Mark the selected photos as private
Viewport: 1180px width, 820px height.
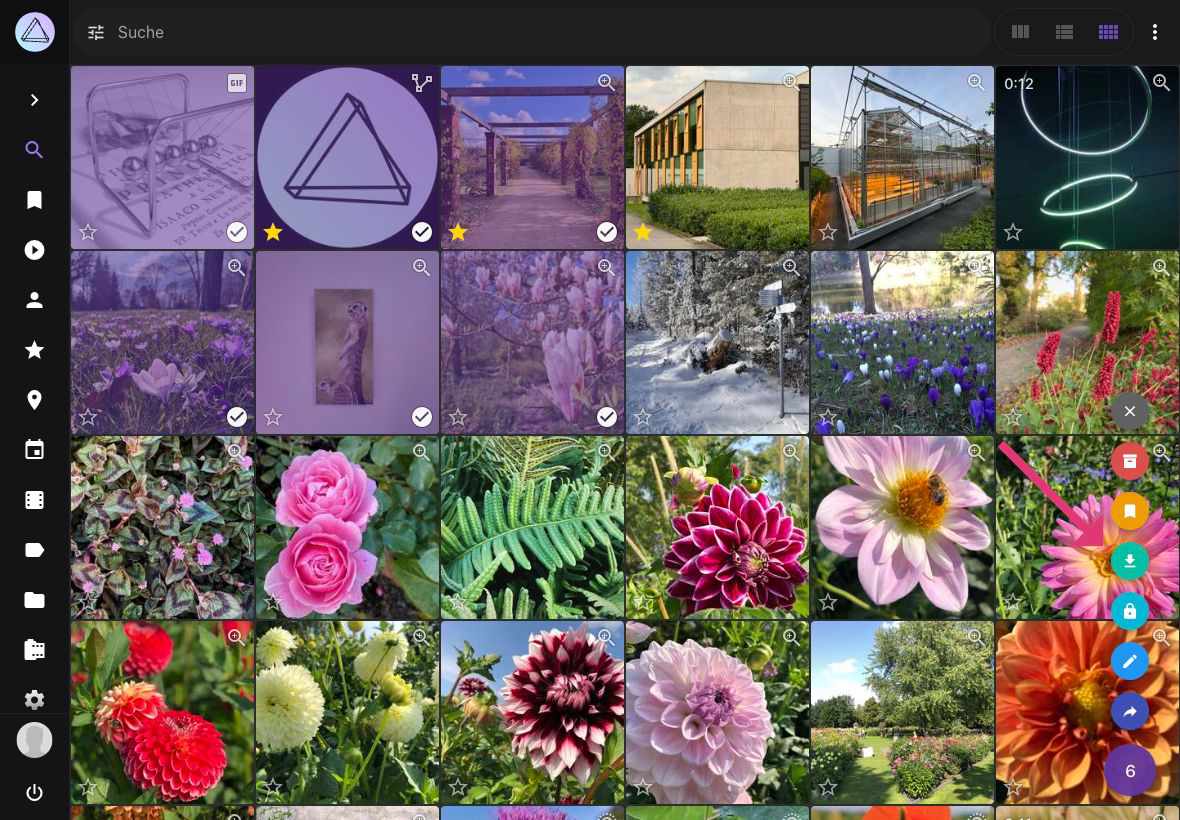click(x=1129, y=611)
